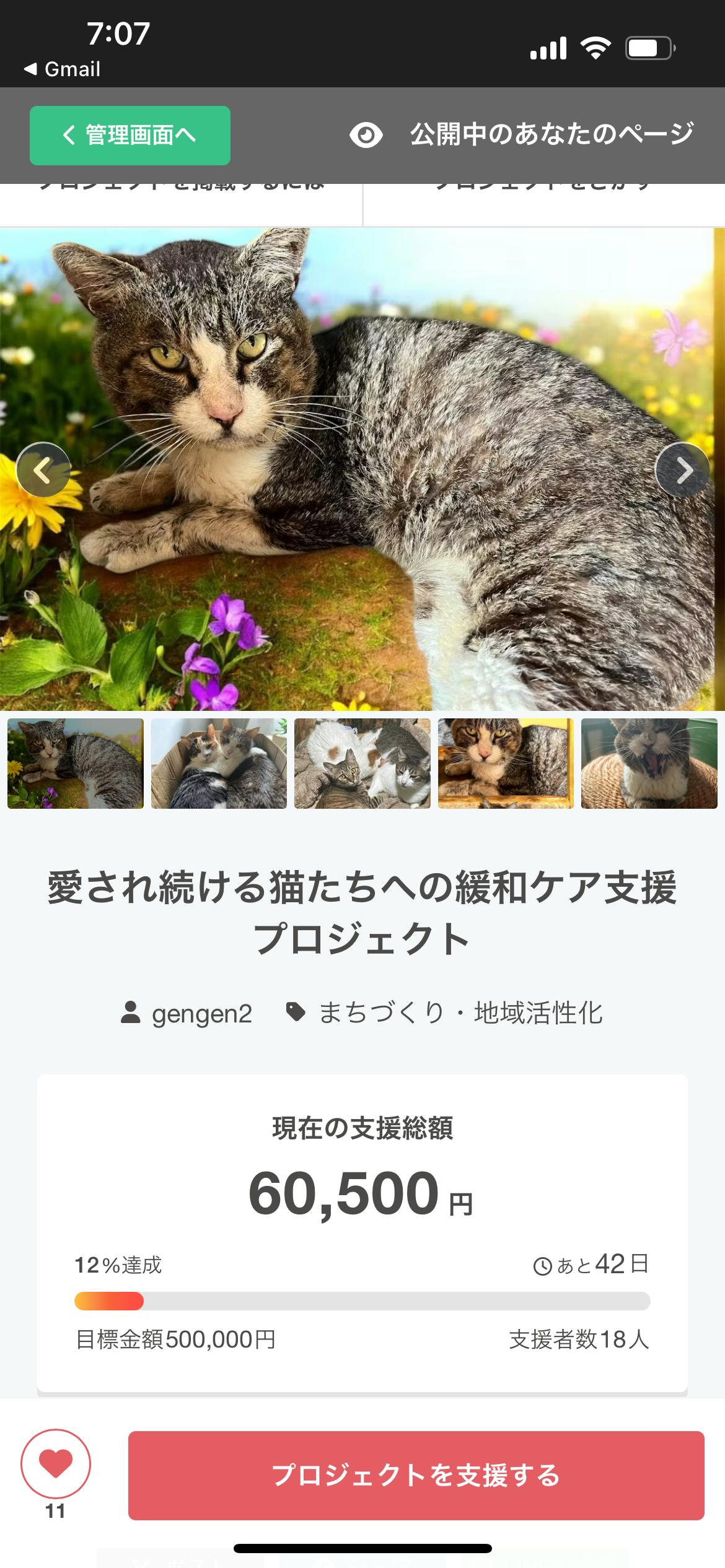The width and height of the screenshot is (725, 1568).
Task: Select the thumbnail of two cats in a box
Action: click(219, 764)
